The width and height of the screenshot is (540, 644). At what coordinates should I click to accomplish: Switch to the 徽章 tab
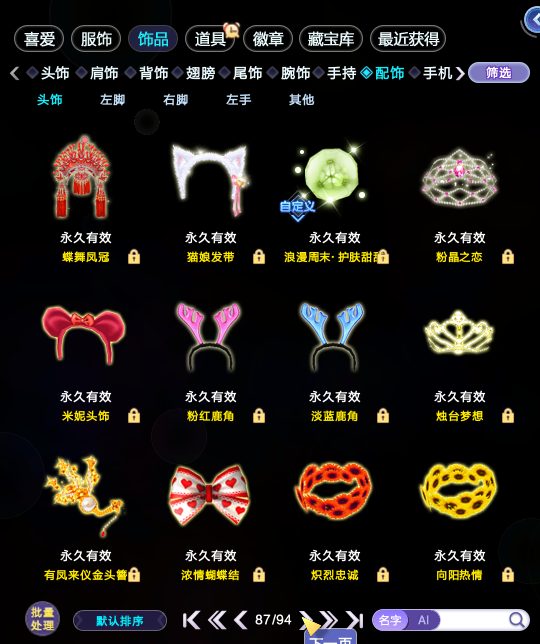[268, 39]
